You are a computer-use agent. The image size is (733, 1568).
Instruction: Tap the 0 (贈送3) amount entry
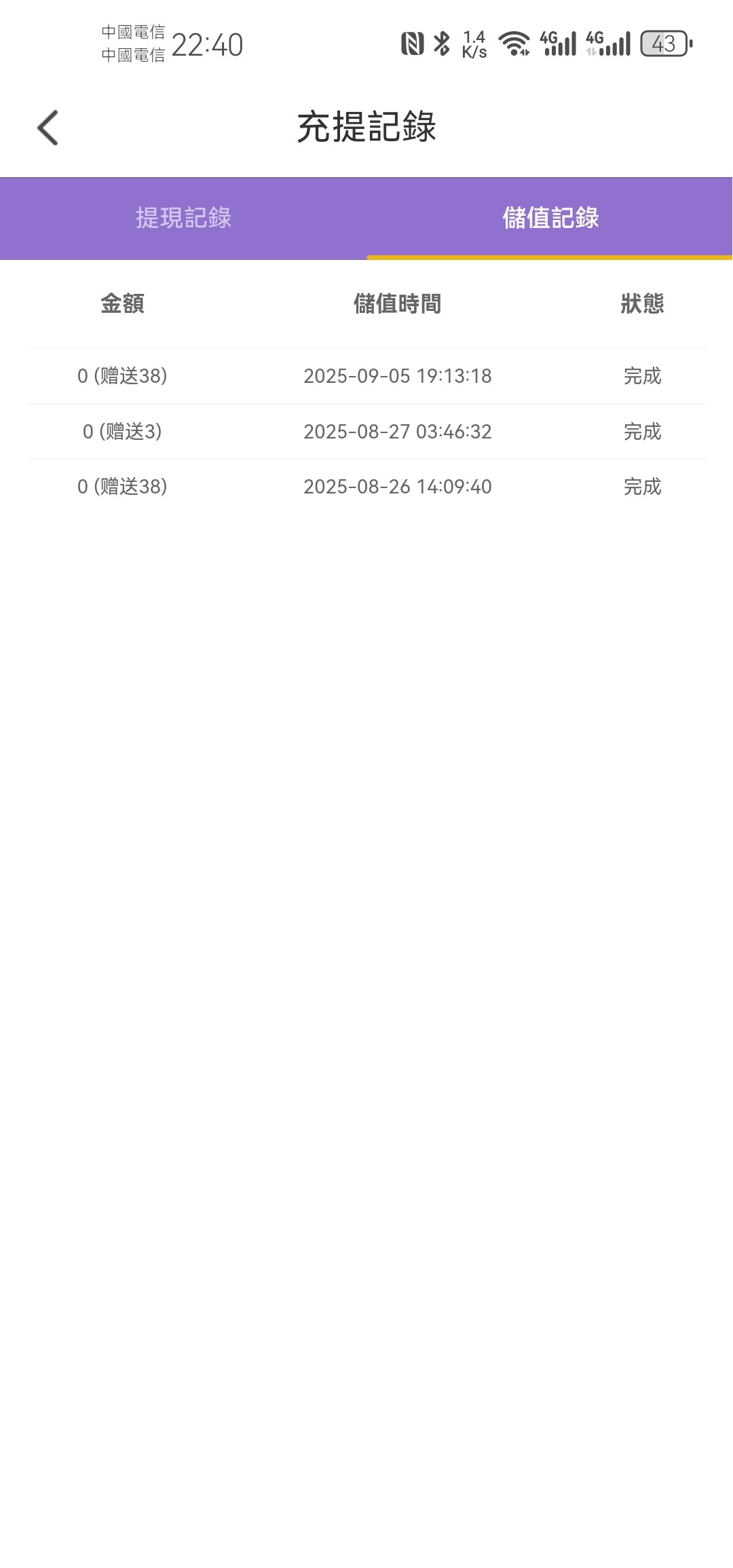[122, 431]
